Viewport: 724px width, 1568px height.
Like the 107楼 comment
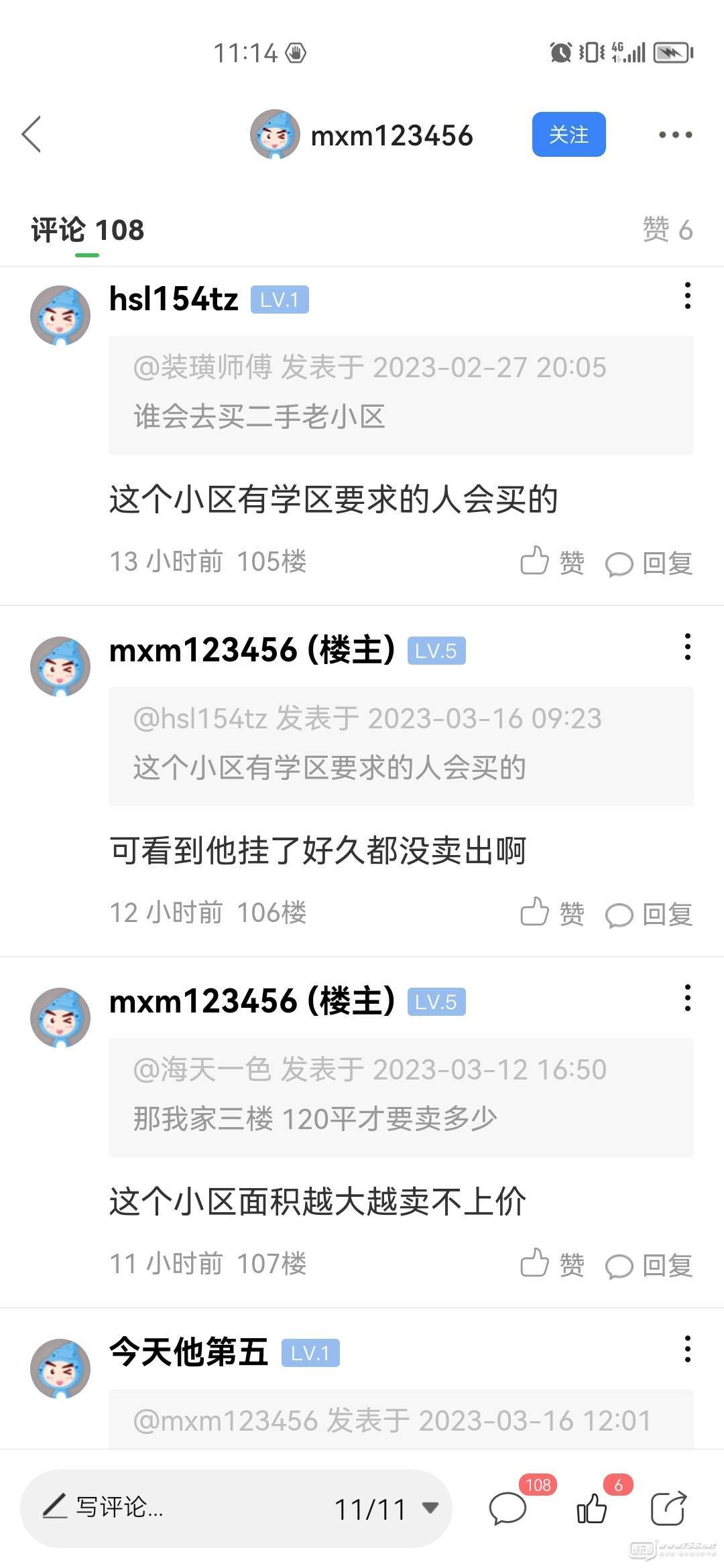coord(552,1264)
